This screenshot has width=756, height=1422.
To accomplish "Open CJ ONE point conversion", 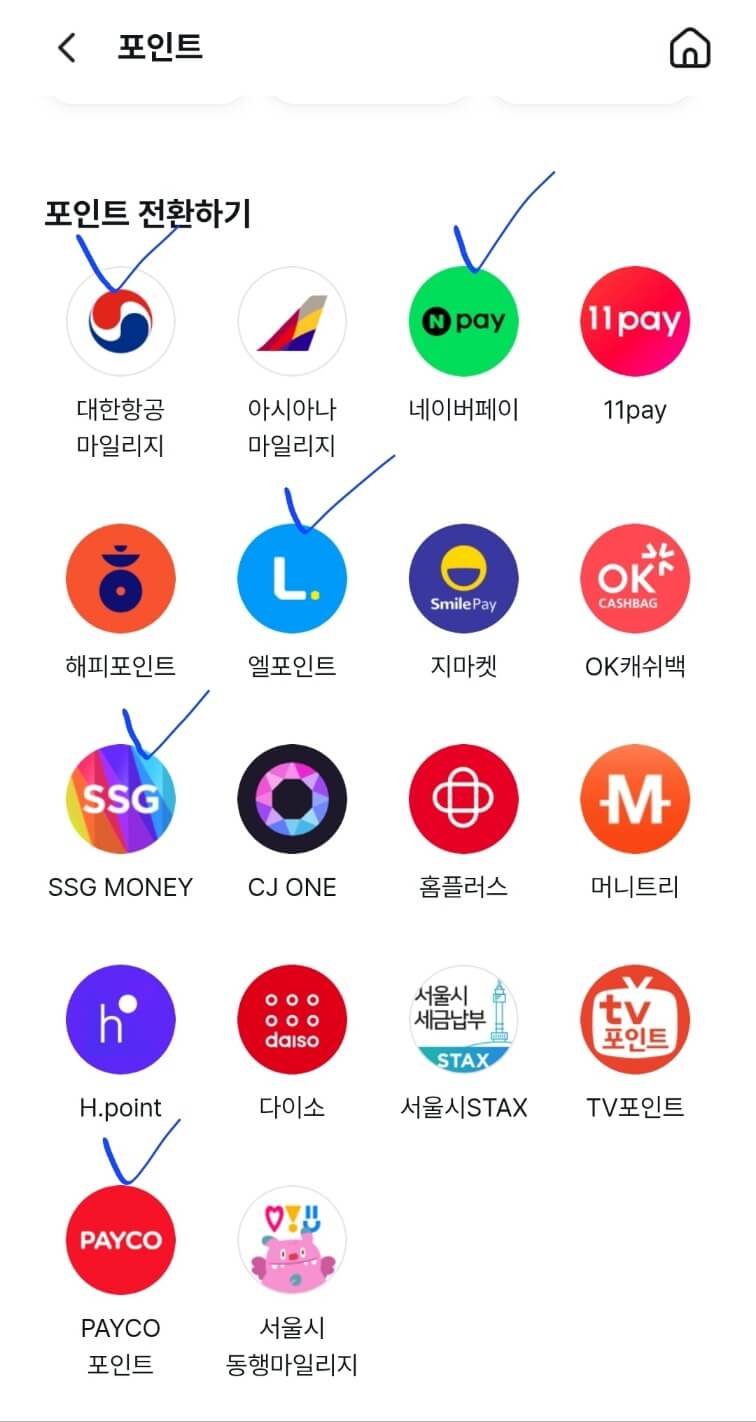I will click(292, 799).
